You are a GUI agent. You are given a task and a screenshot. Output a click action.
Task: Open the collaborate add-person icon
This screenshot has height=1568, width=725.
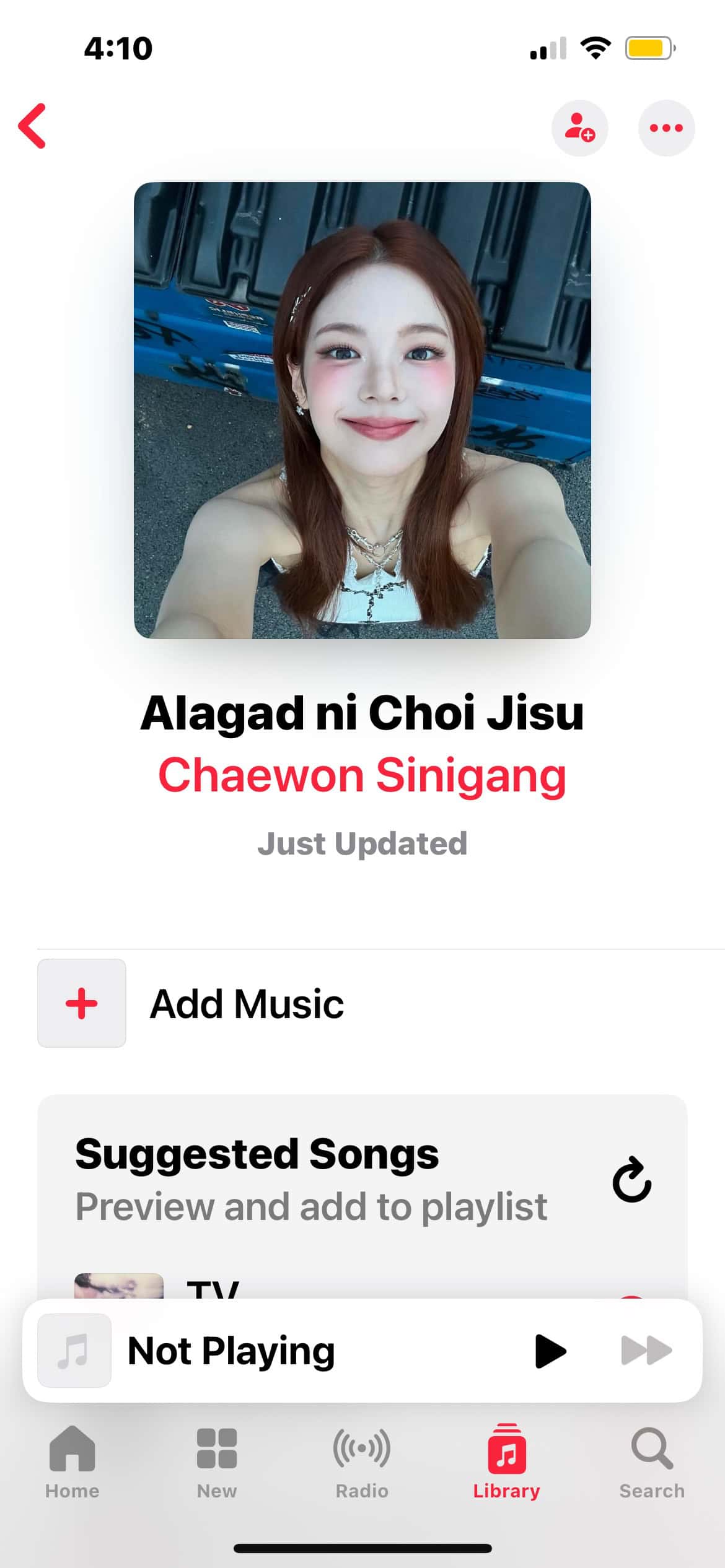coord(579,128)
